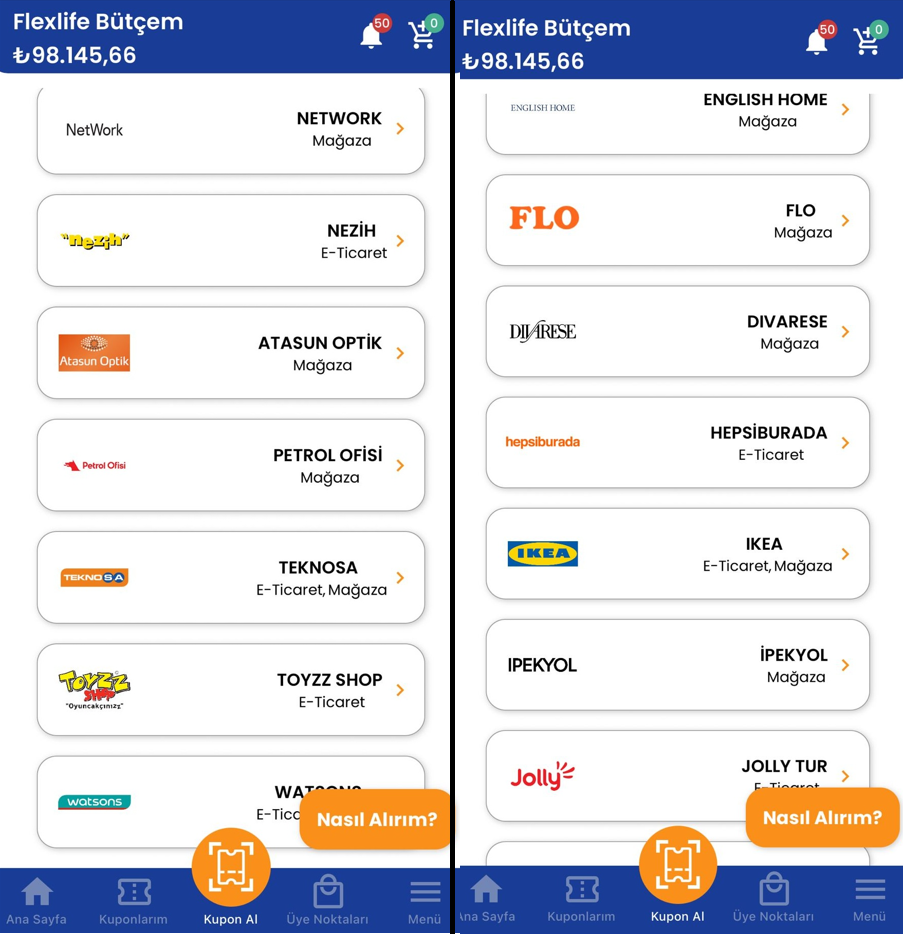The height and width of the screenshot is (934, 903).
Task: Open the IKEA brand card
Action: coord(677,553)
